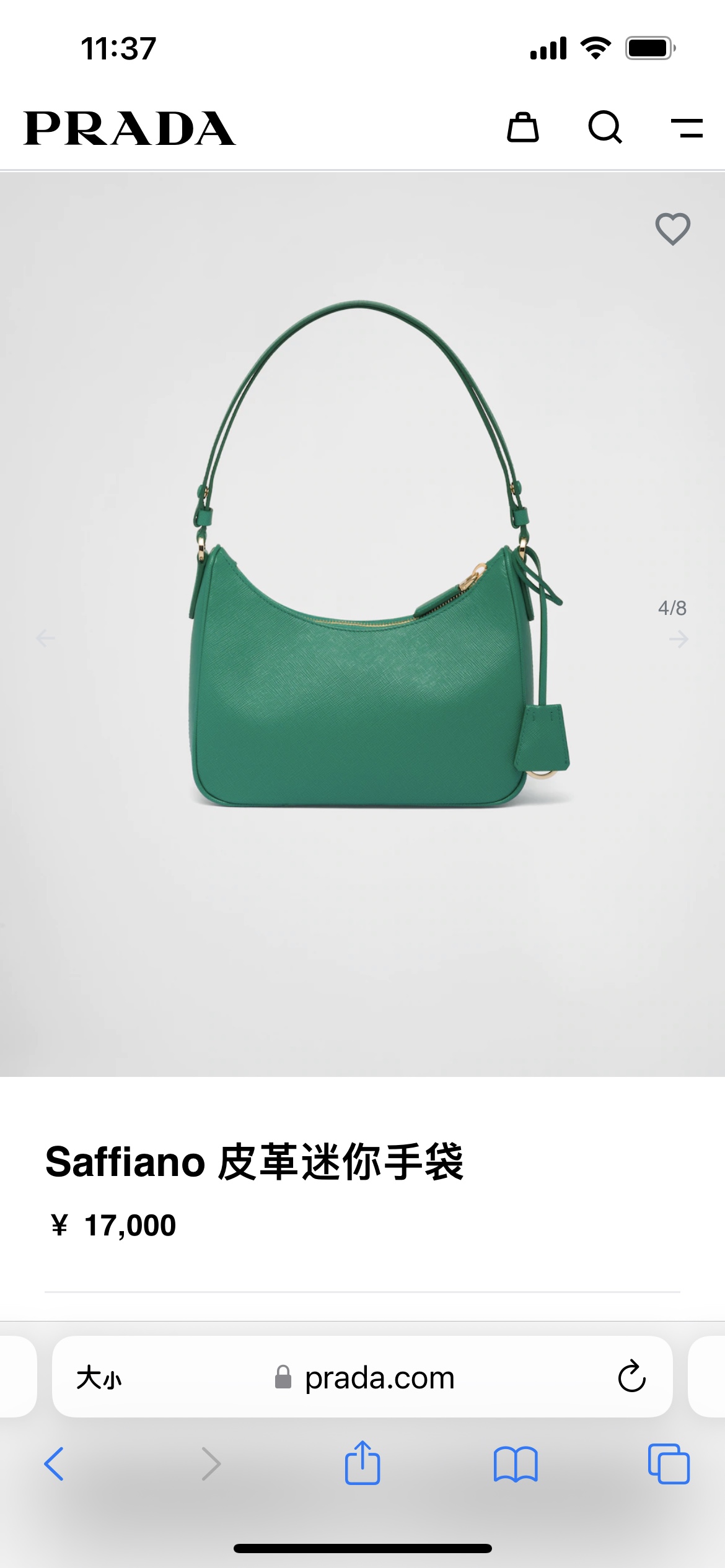The width and height of the screenshot is (725, 1568).
Task: Reload the current page
Action: (631, 1377)
